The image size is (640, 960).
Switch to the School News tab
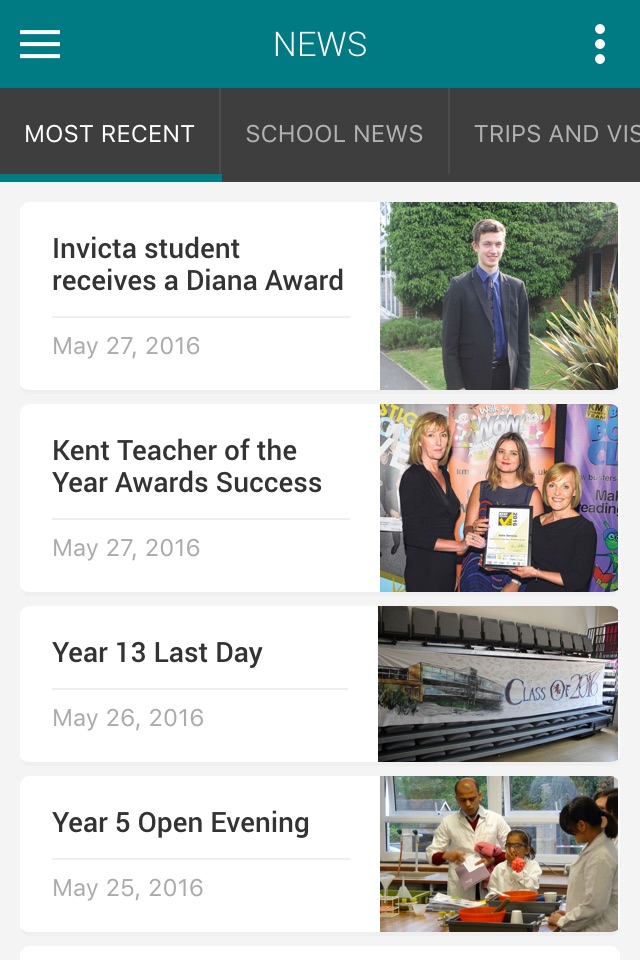[x=334, y=134]
